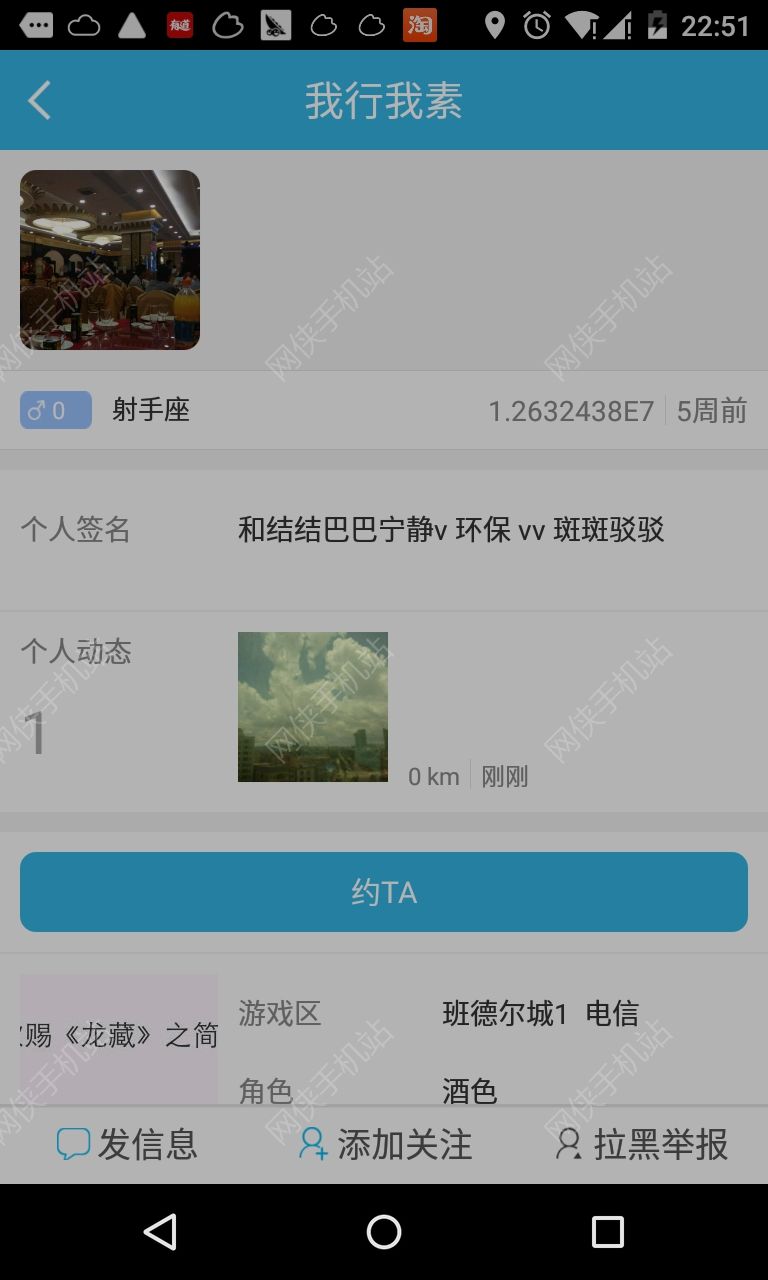This screenshot has width=768, height=1280.
Task: Open the 《龙藏》 game image tile
Action: pos(119,1038)
